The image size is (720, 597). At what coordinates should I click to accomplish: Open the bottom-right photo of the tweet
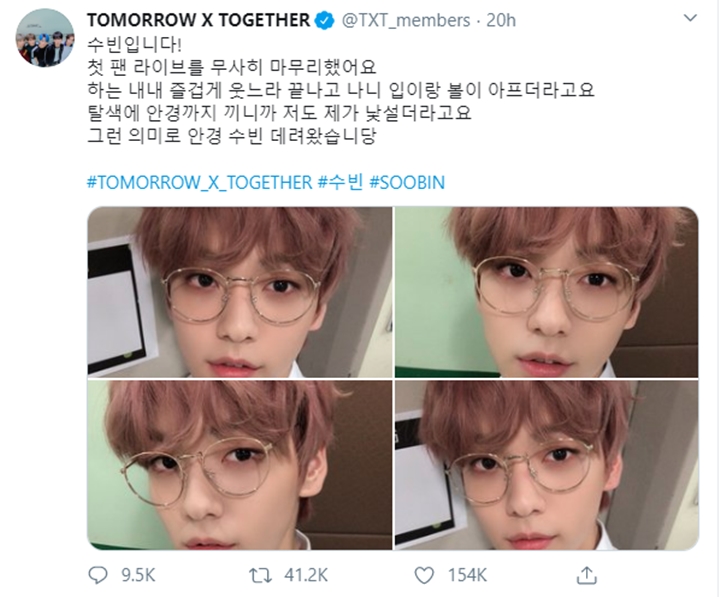tap(546, 464)
